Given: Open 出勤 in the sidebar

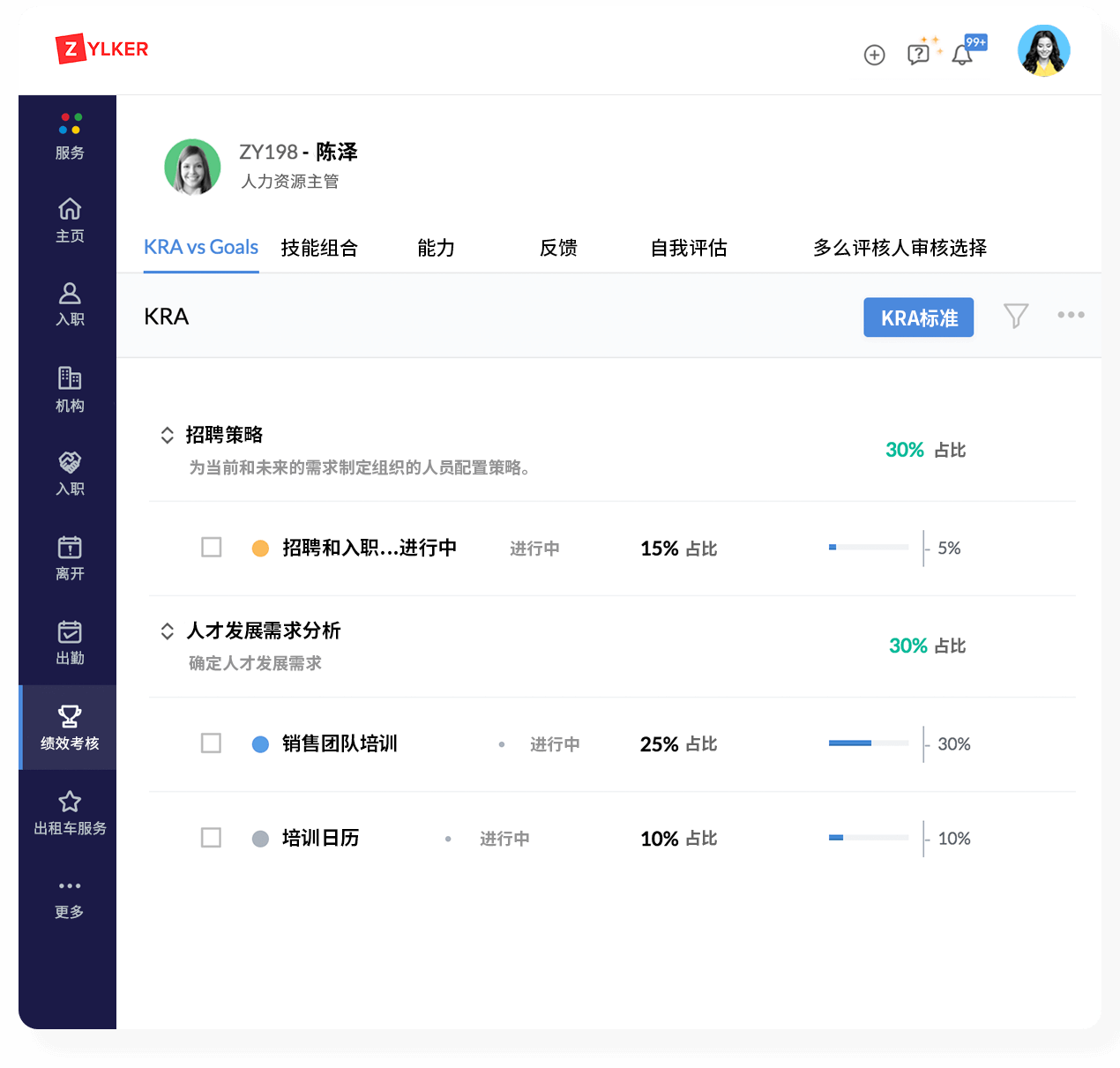Looking at the screenshot, I should coord(70,642).
